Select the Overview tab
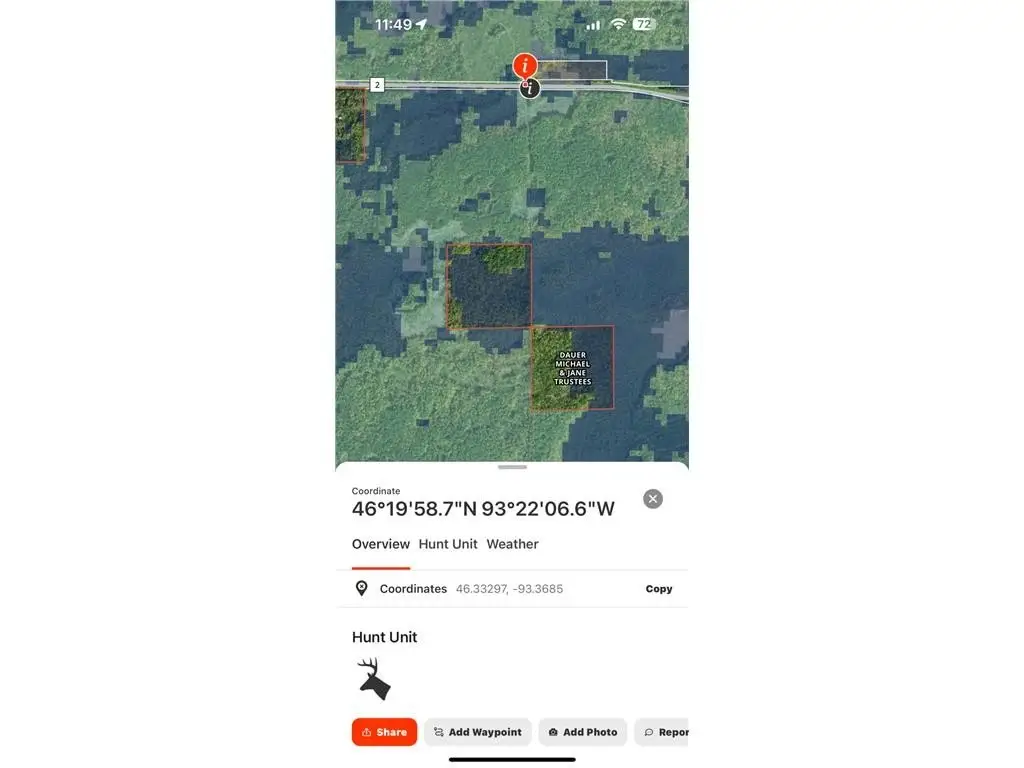This screenshot has width=1024, height=768. (380, 544)
